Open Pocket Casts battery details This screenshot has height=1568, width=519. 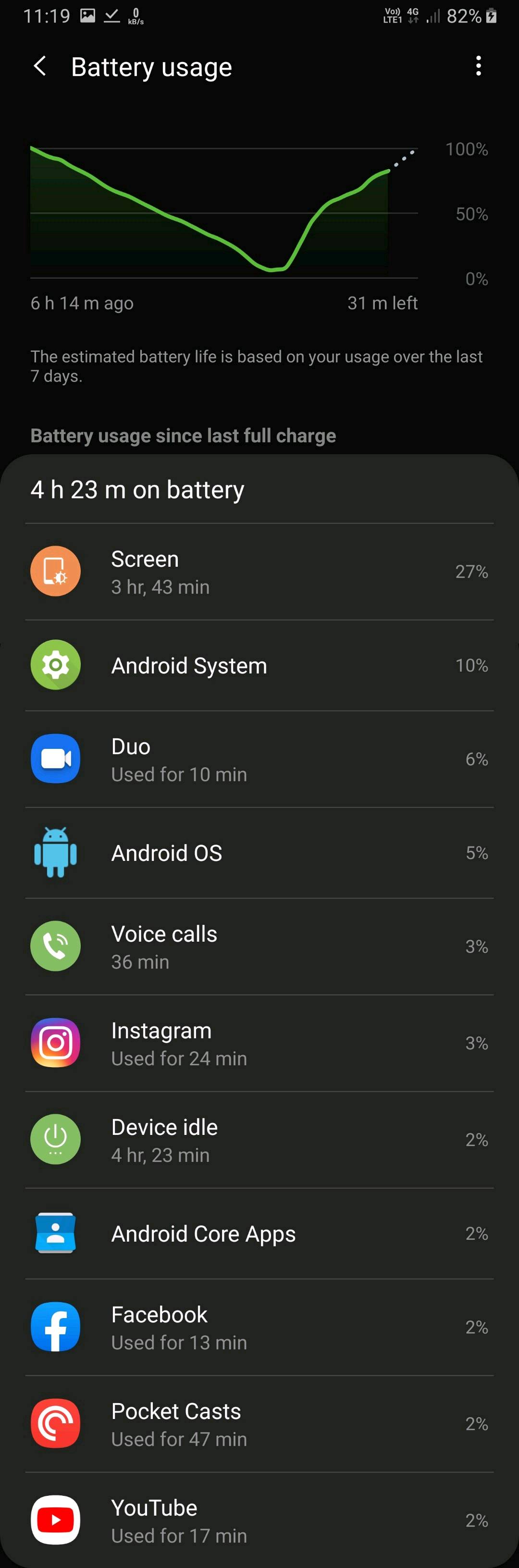coord(259,1424)
